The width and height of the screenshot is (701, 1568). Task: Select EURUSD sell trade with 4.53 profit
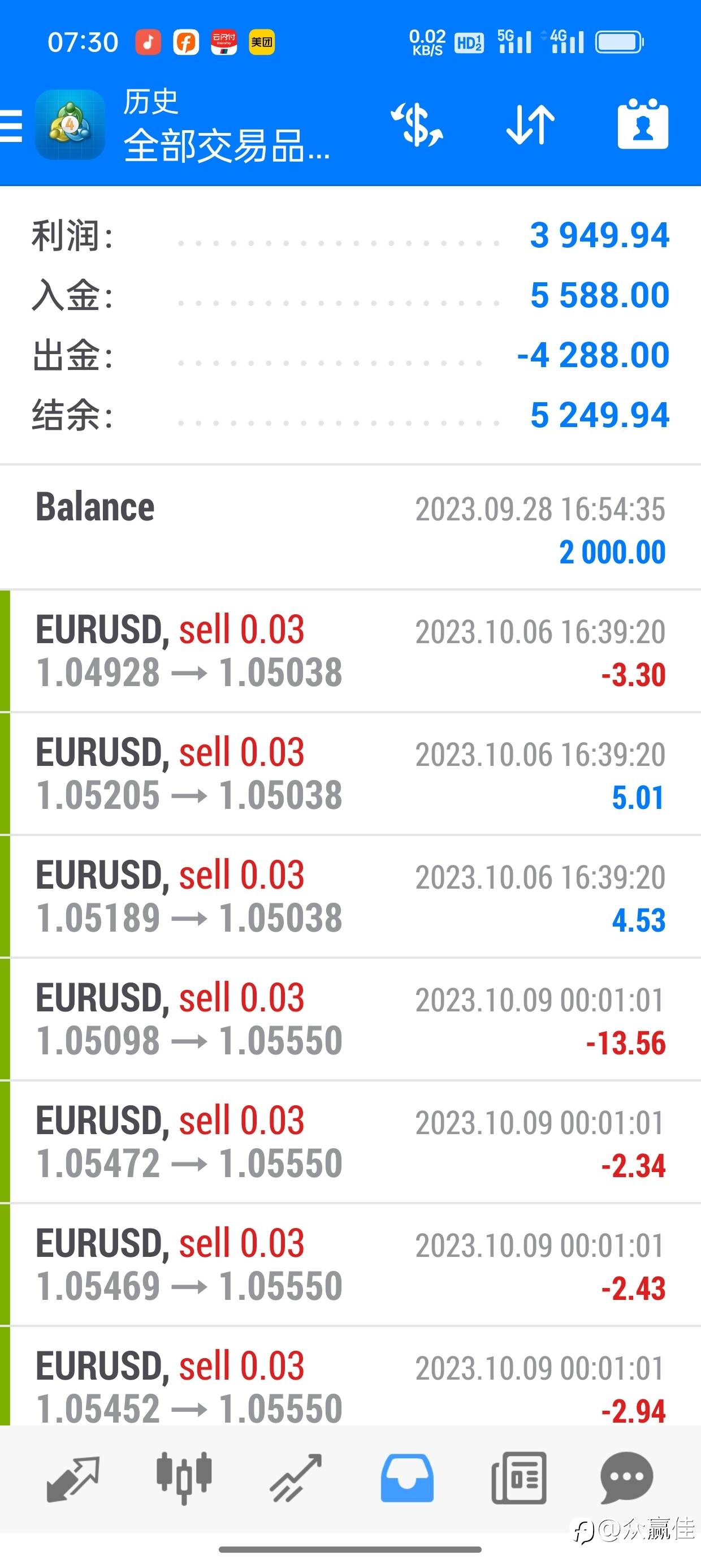click(x=350, y=897)
